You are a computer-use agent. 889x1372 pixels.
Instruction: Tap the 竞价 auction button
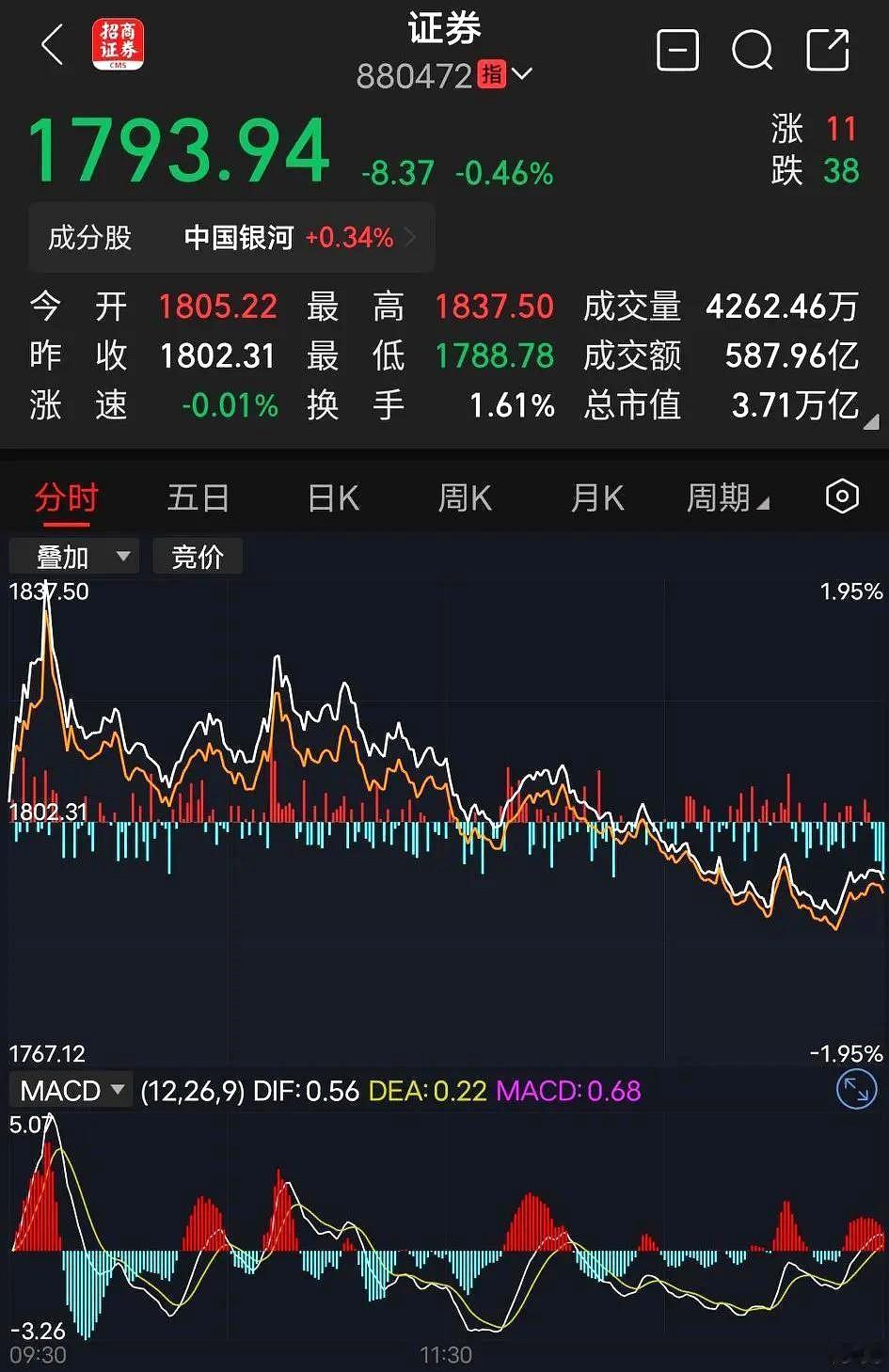(198, 557)
